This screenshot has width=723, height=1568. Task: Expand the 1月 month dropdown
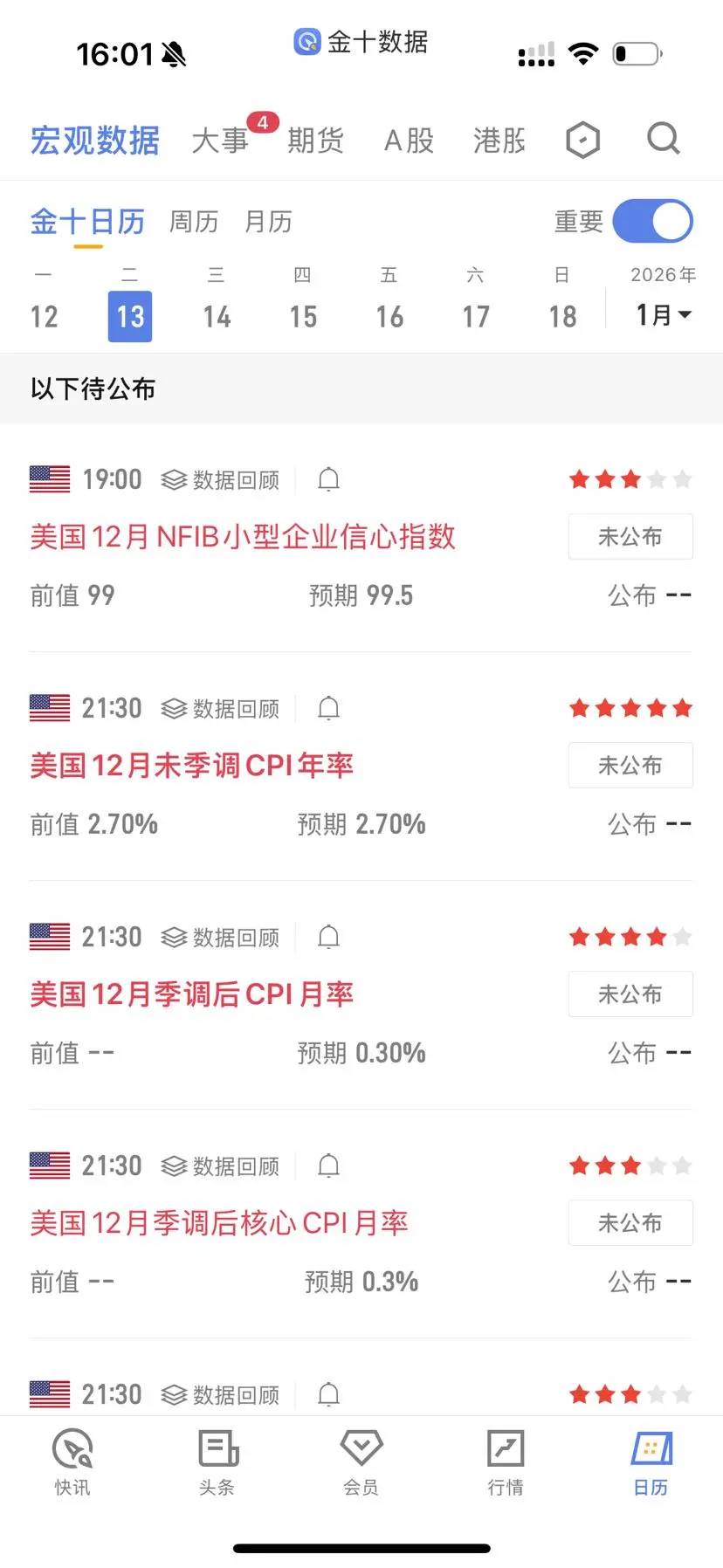point(663,314)
